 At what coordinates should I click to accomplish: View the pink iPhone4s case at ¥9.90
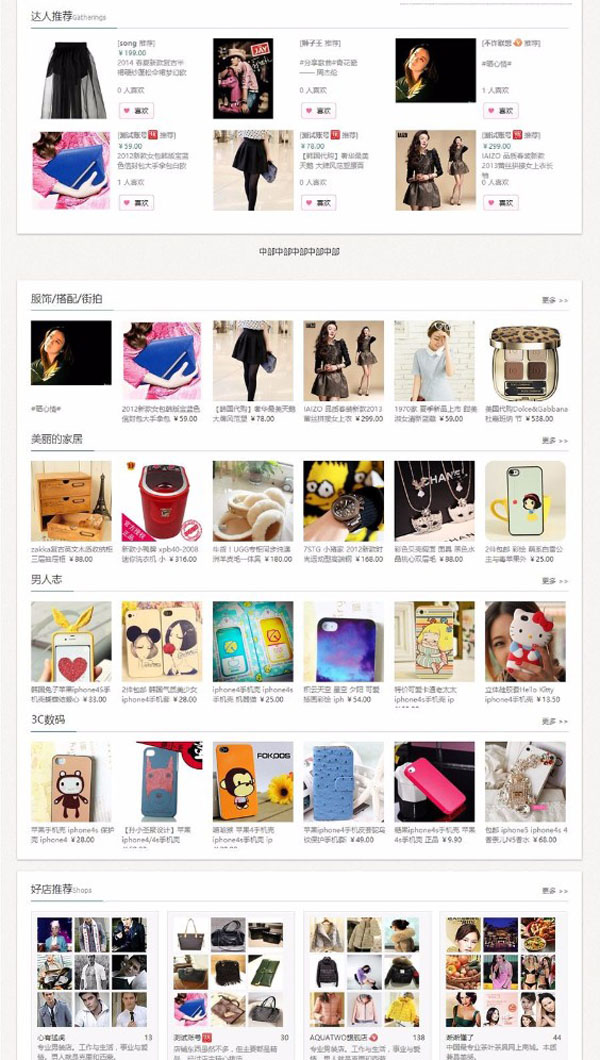click(434, 781)
